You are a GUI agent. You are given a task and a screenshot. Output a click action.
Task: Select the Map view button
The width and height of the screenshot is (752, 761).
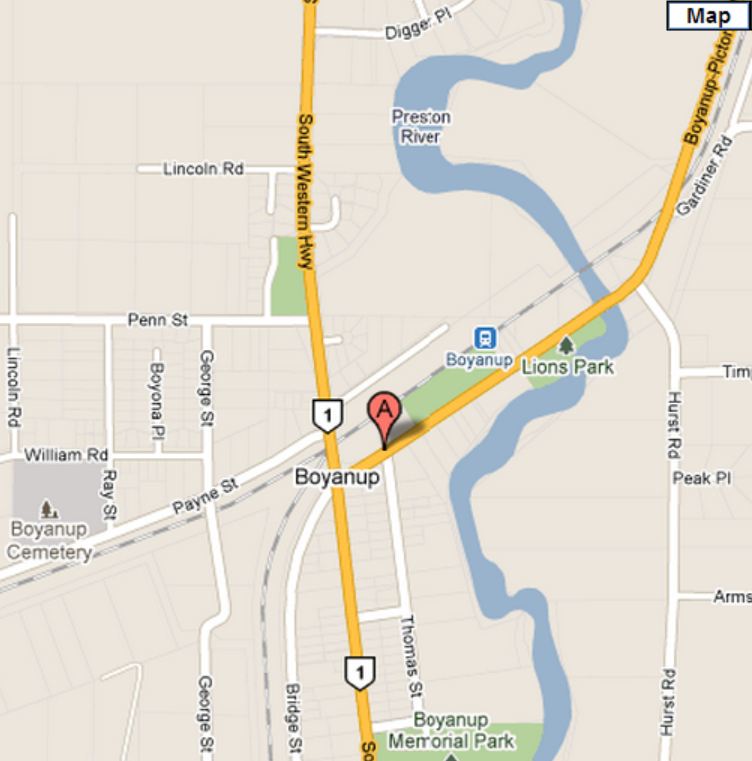(708, 16)
